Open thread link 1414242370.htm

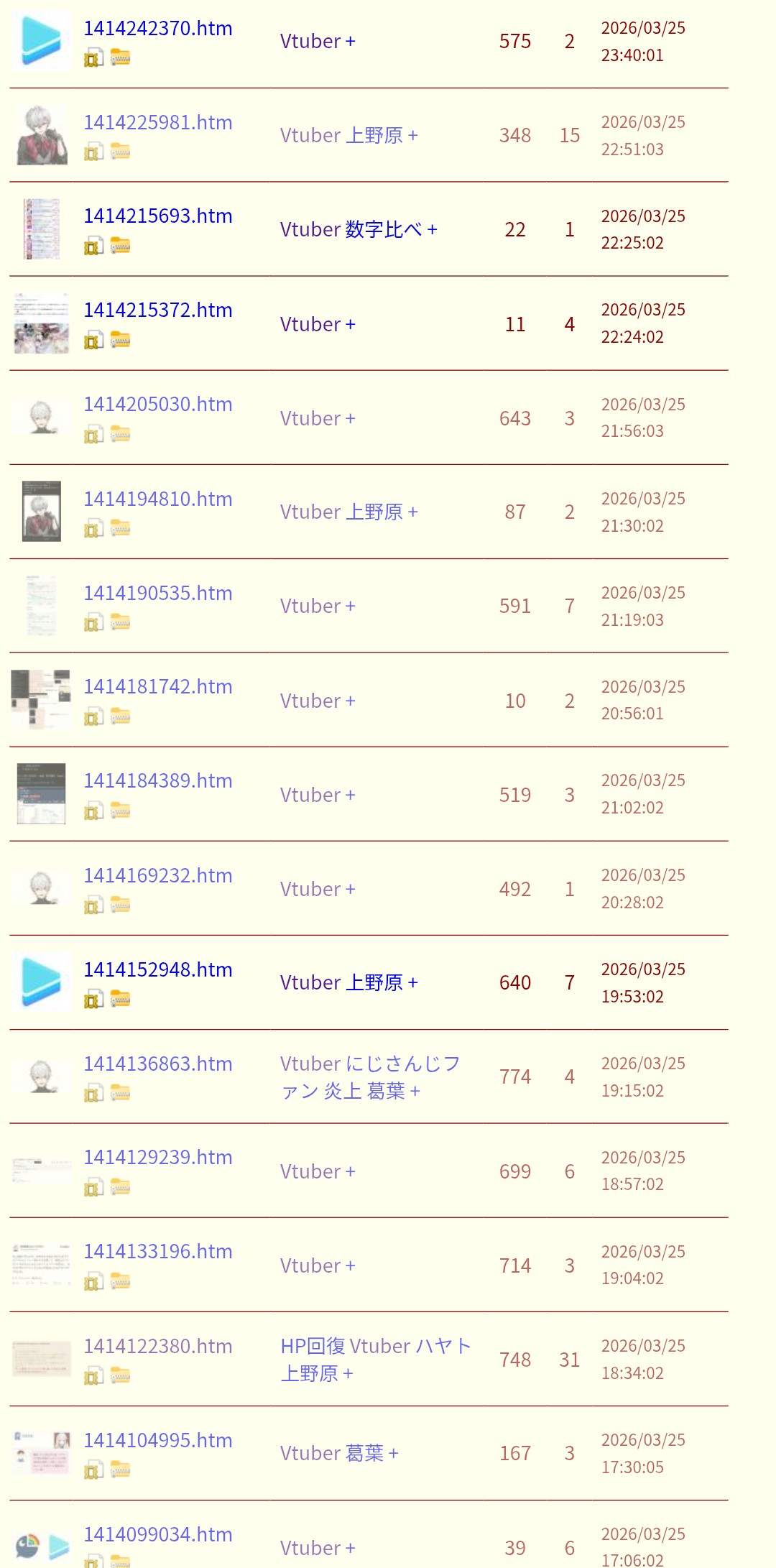pos(157,29)
